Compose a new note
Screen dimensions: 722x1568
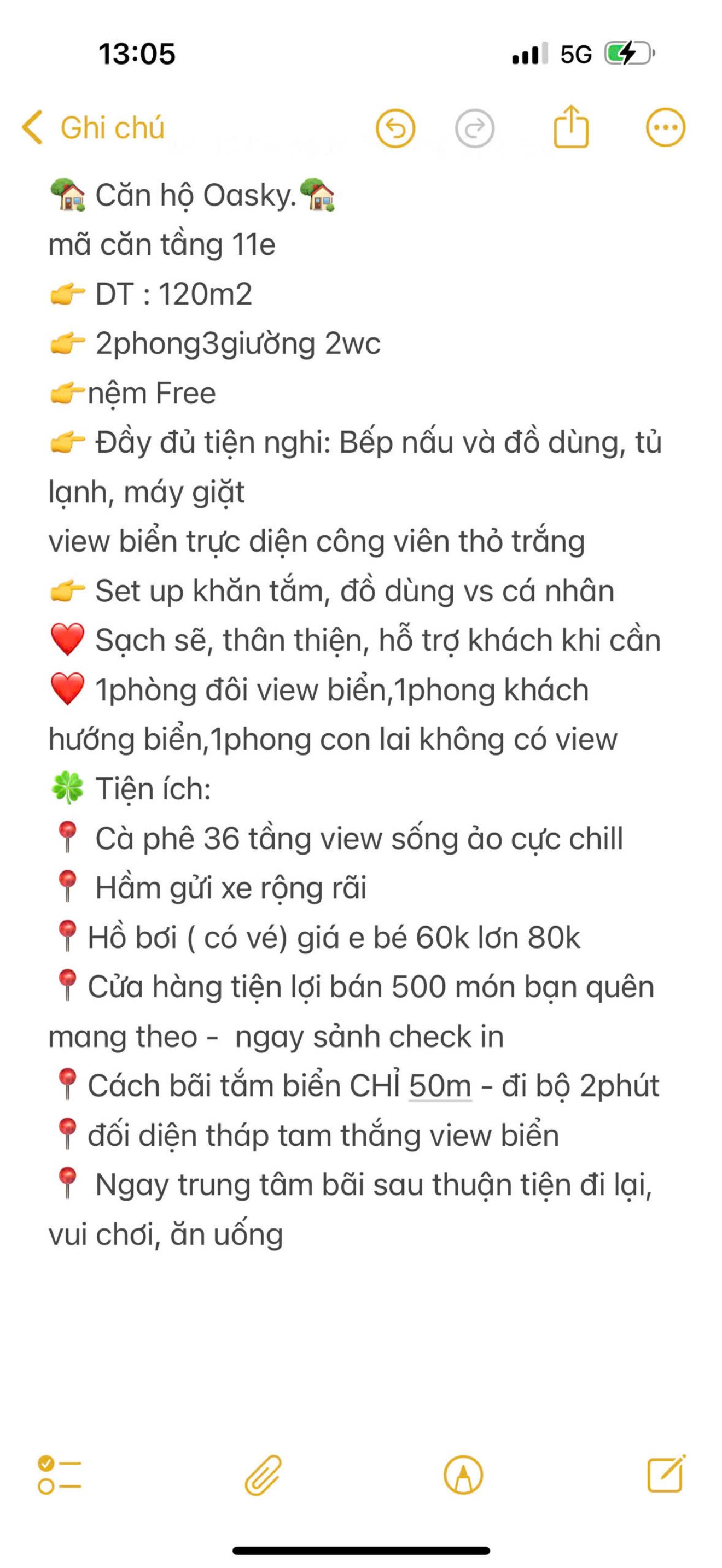(665, 1475)
